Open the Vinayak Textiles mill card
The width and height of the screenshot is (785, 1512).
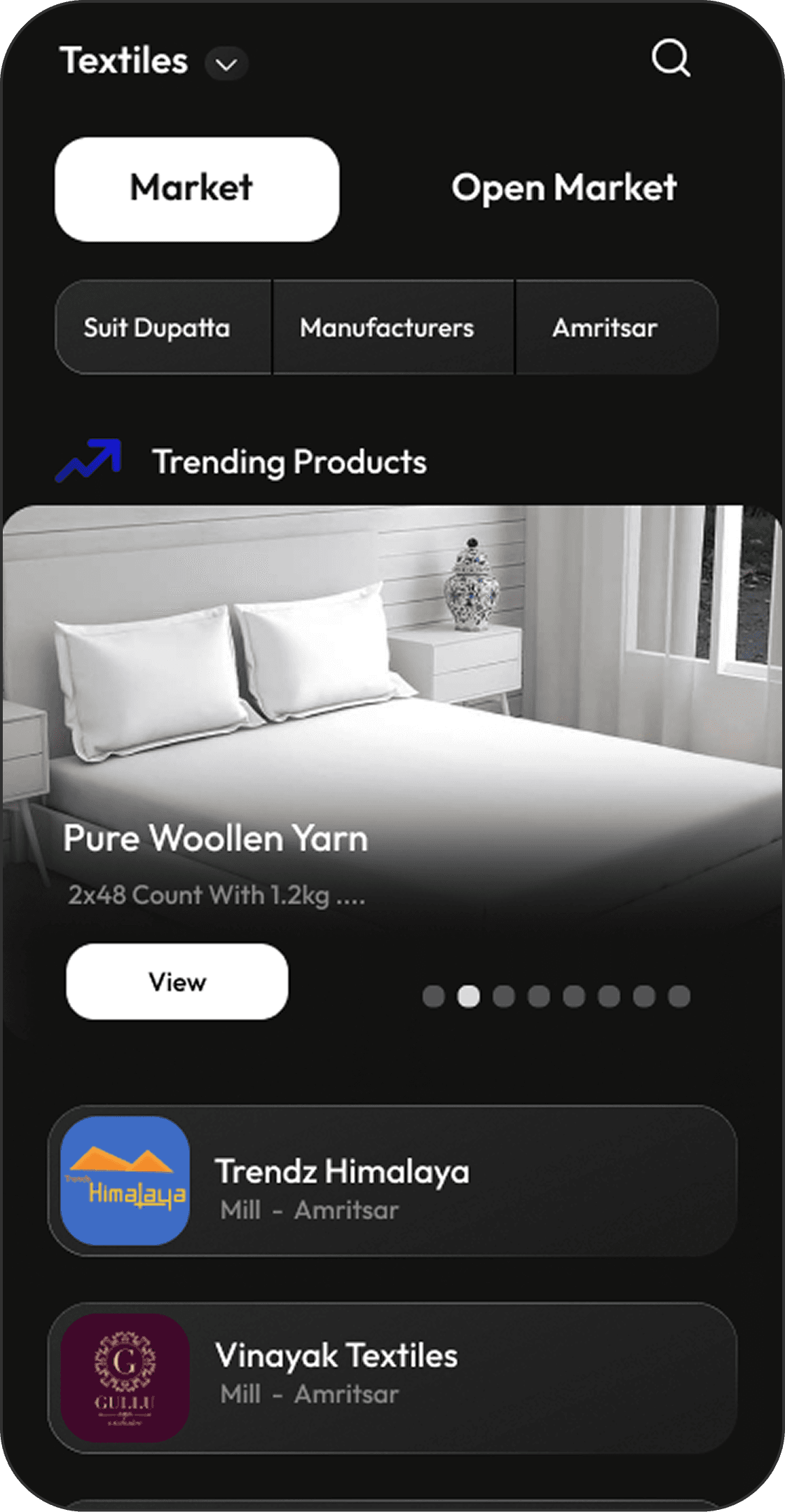[392, 1378]
